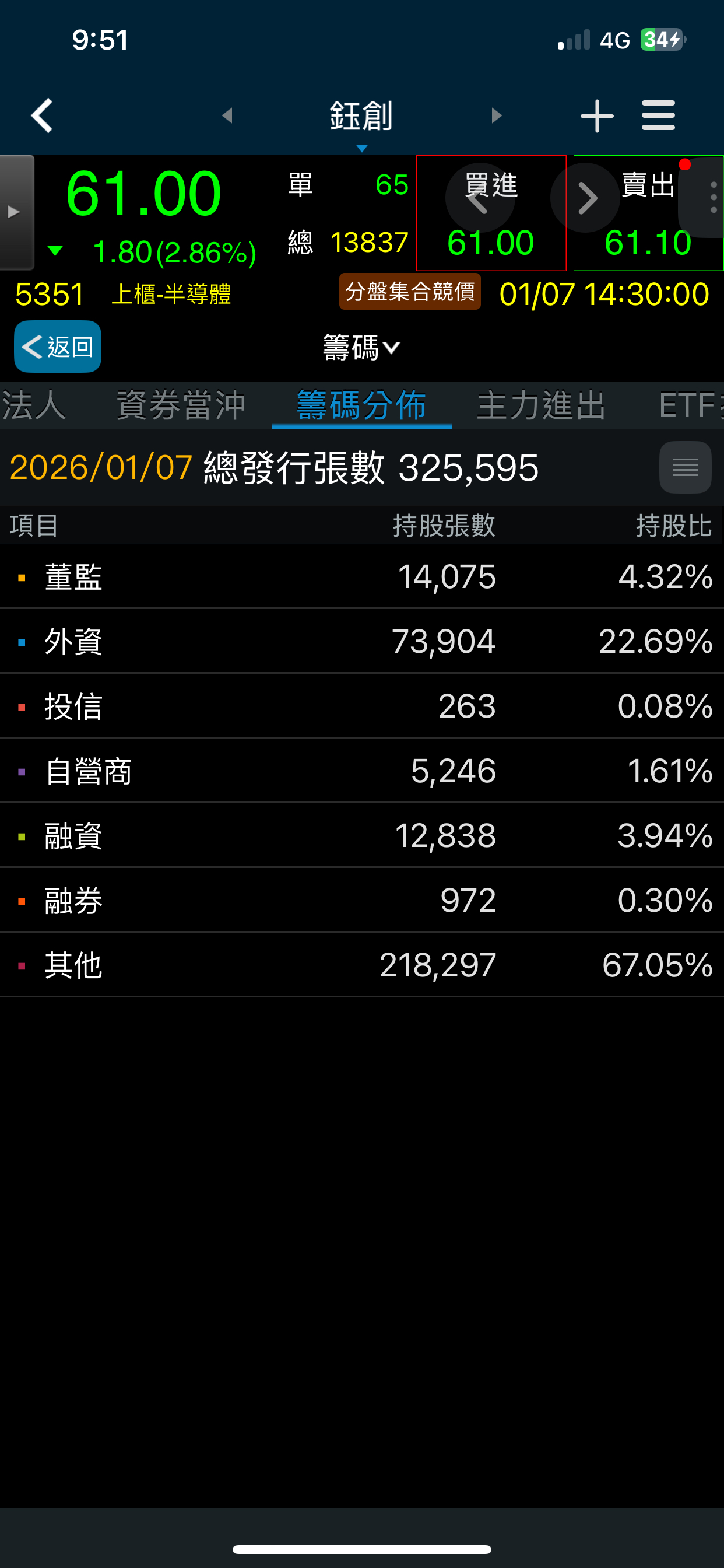The width and height of the screenshot is (724, 1568).
Task: Switch to the next stock arrow
Action: coord(497,115)
